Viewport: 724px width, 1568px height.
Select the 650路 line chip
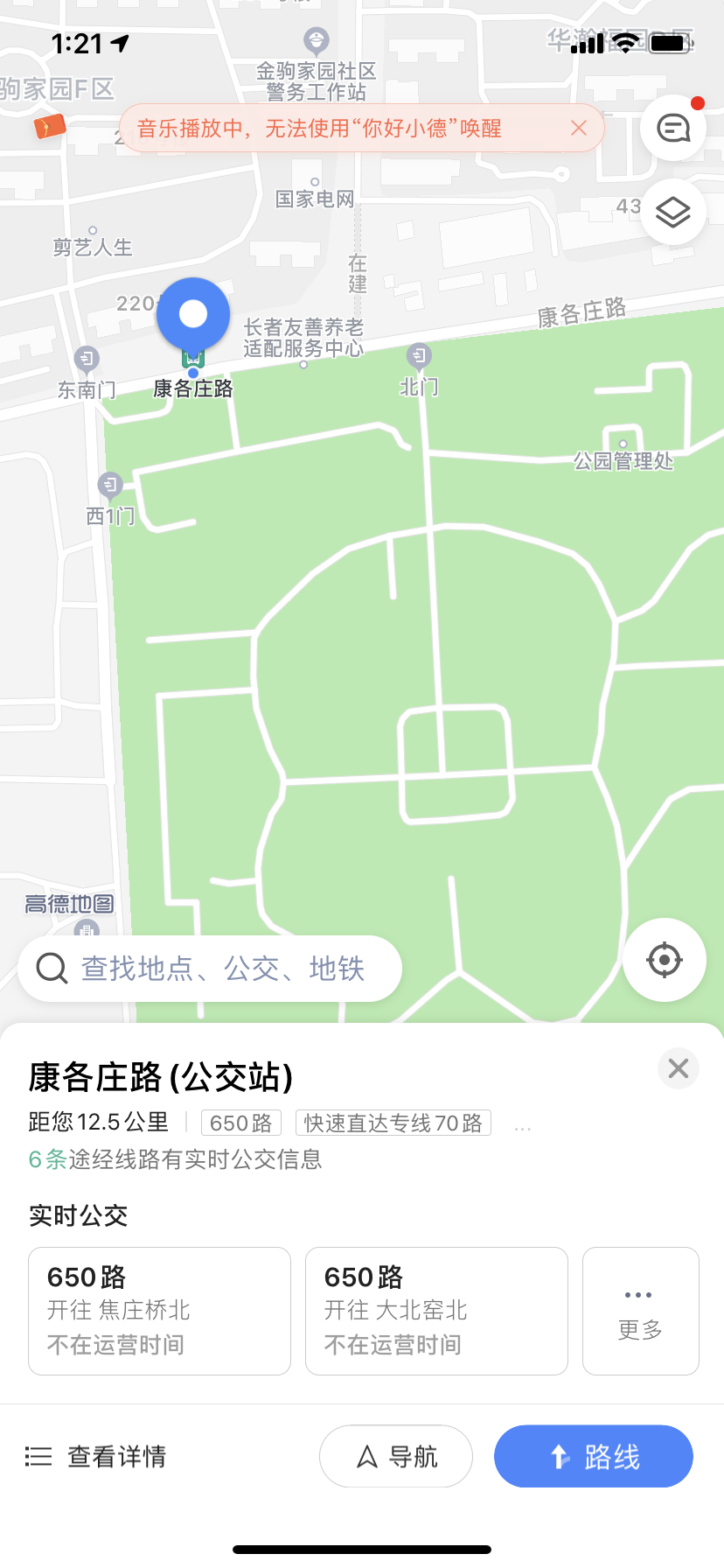point(241,1123)
